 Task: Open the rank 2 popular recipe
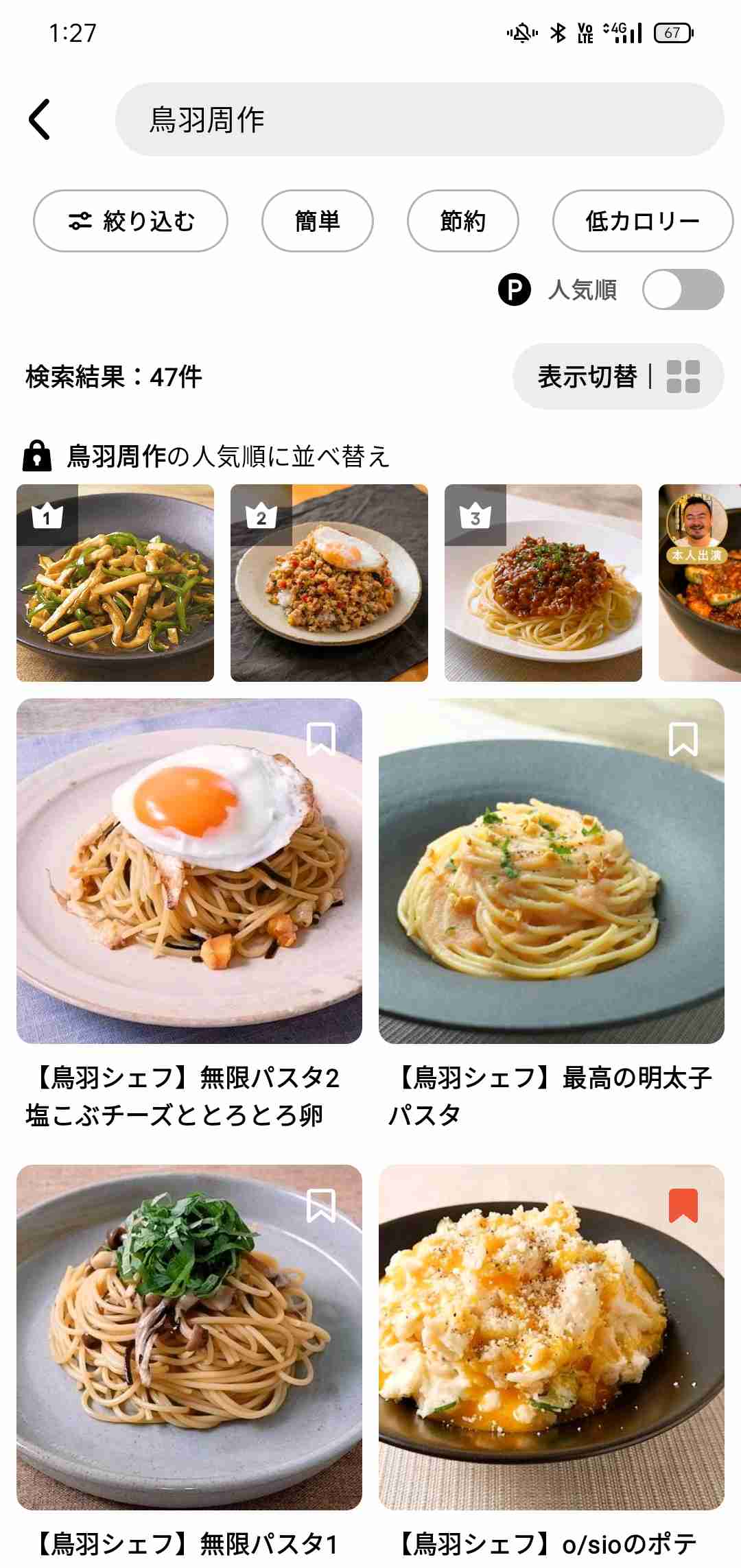tap(329, 583)
